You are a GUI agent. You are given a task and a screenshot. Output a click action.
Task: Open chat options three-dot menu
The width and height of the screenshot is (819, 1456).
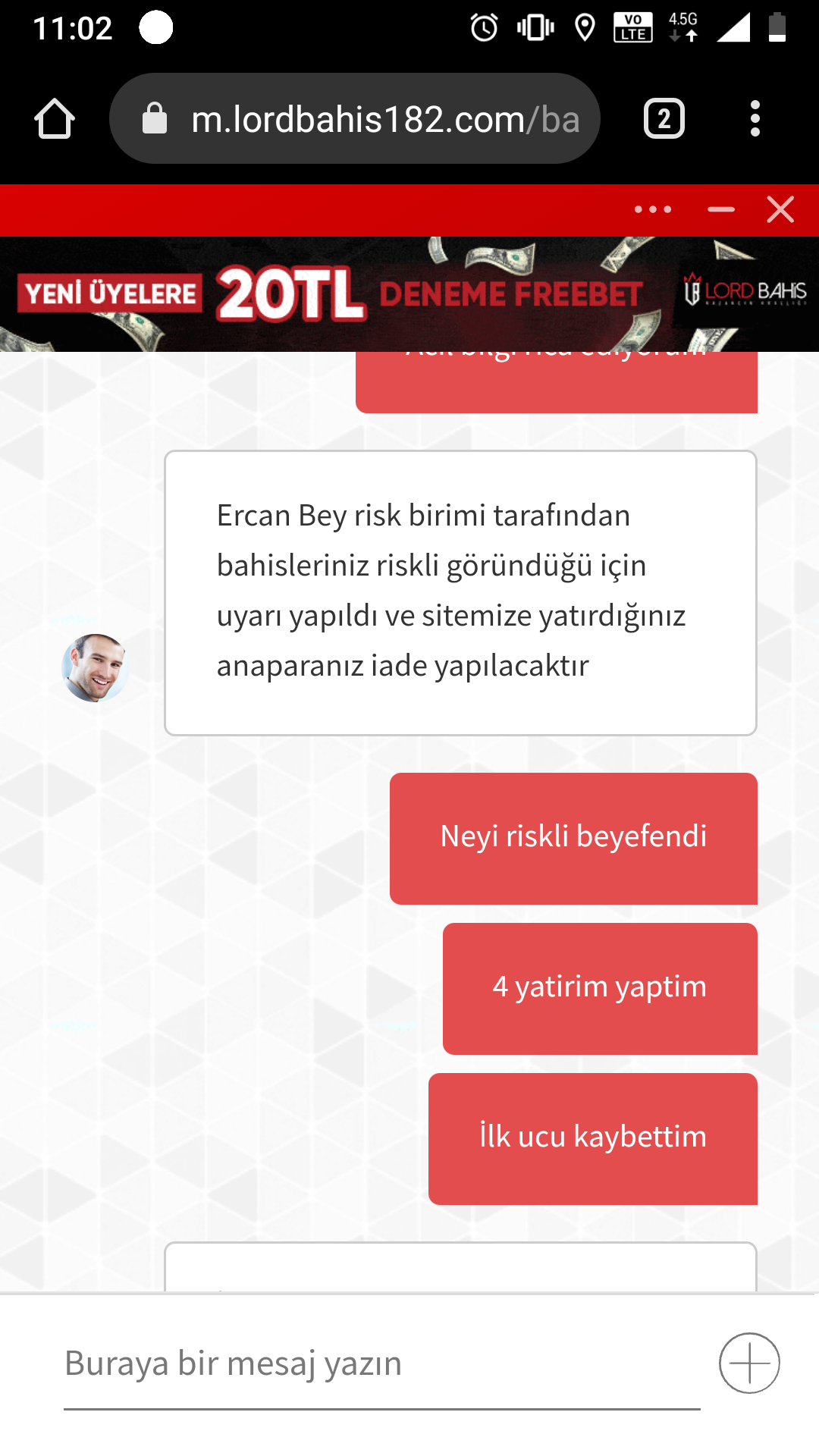coord(653,209)
